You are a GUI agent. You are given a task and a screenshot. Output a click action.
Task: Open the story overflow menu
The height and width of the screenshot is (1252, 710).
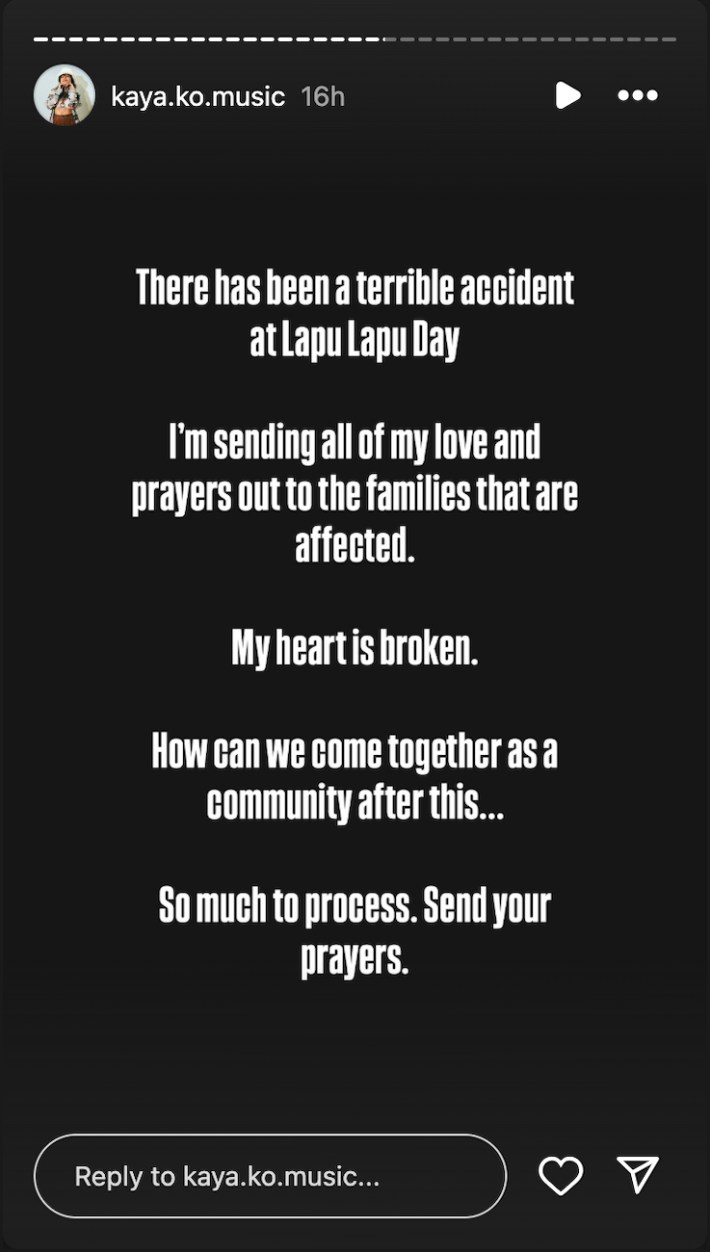pyautogui.click(x=637, y=95)
